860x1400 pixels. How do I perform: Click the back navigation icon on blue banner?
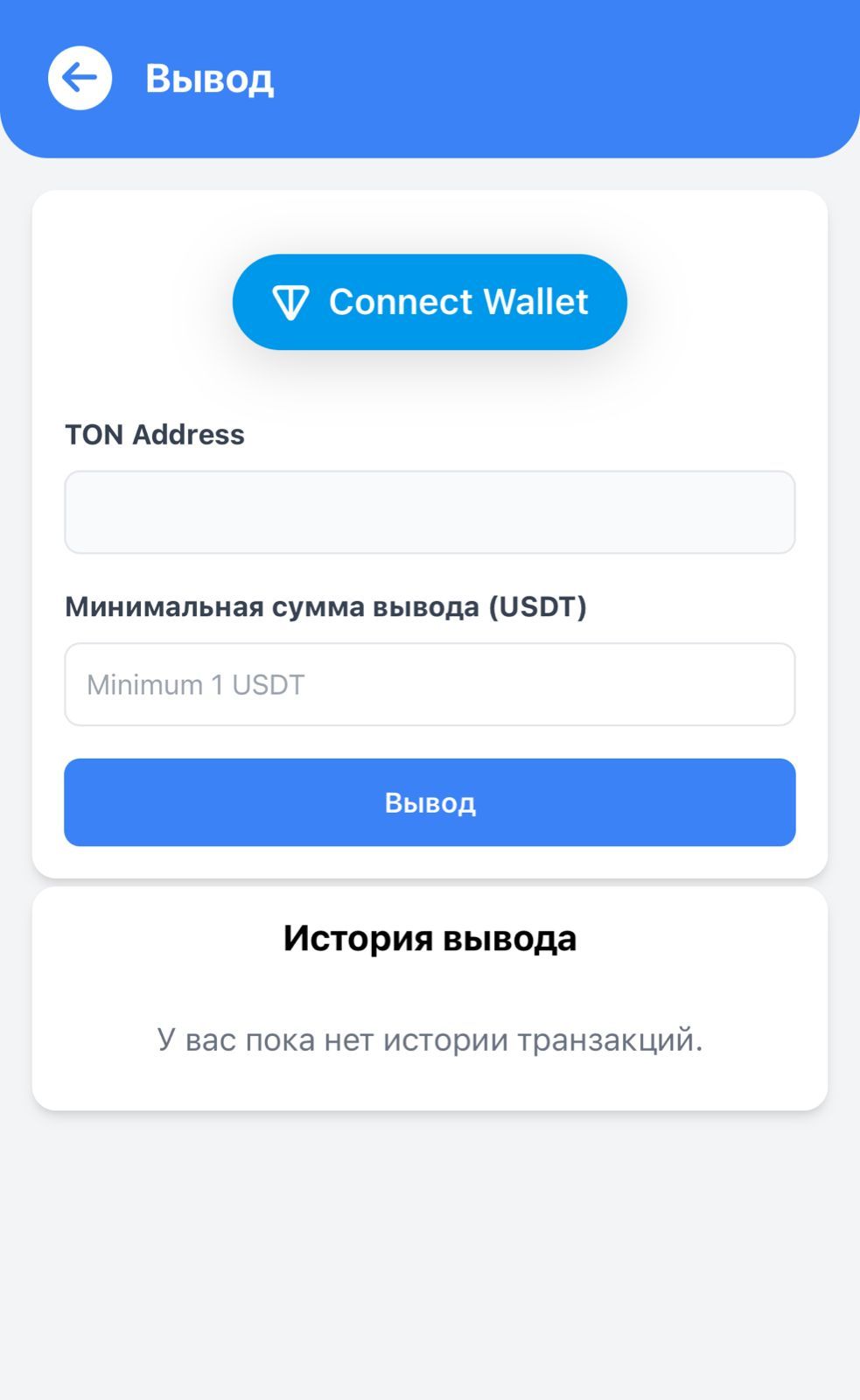coord(80,78)
